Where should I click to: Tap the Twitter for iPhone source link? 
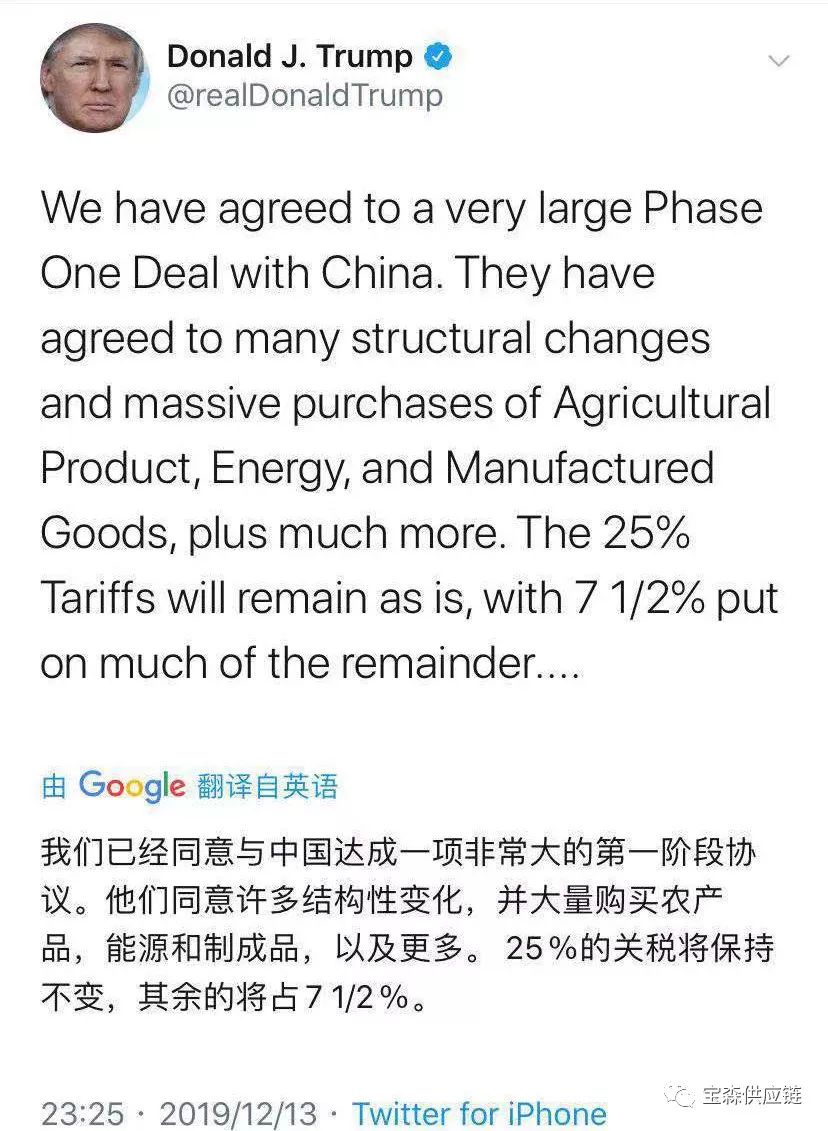[x=479, y=1113]
